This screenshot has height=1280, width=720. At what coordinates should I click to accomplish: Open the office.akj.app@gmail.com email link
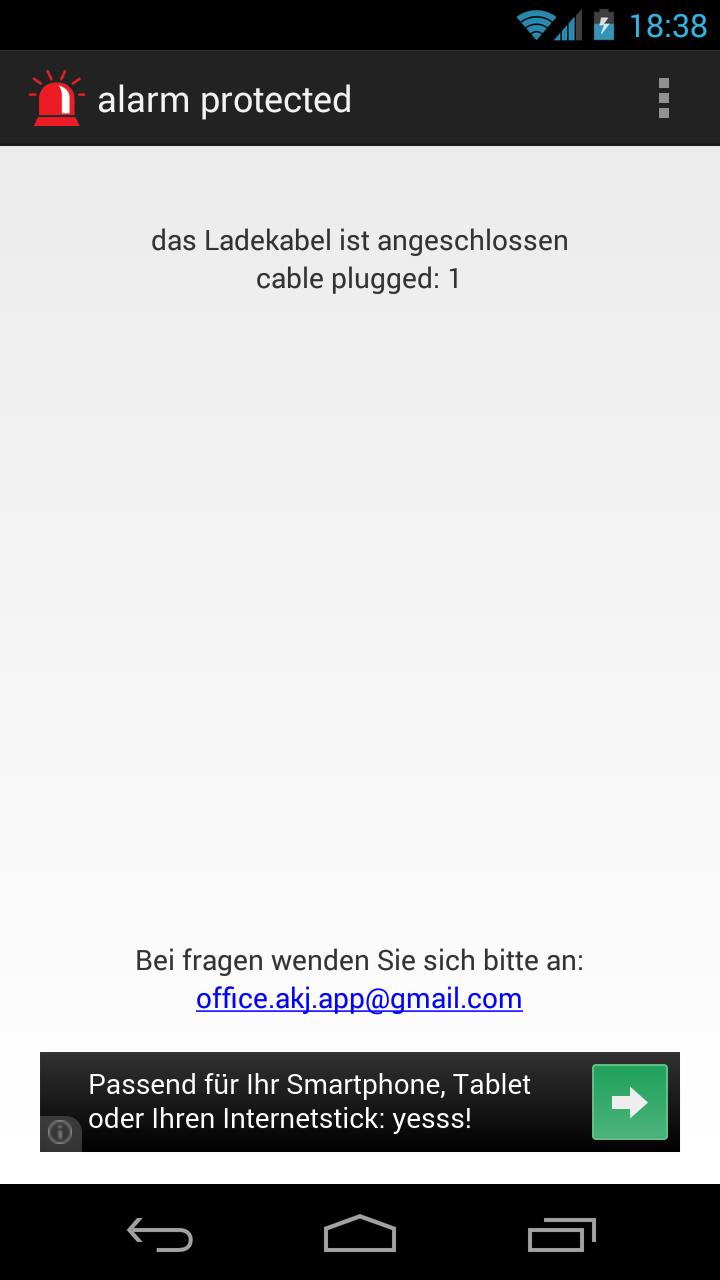coord(359,999)
